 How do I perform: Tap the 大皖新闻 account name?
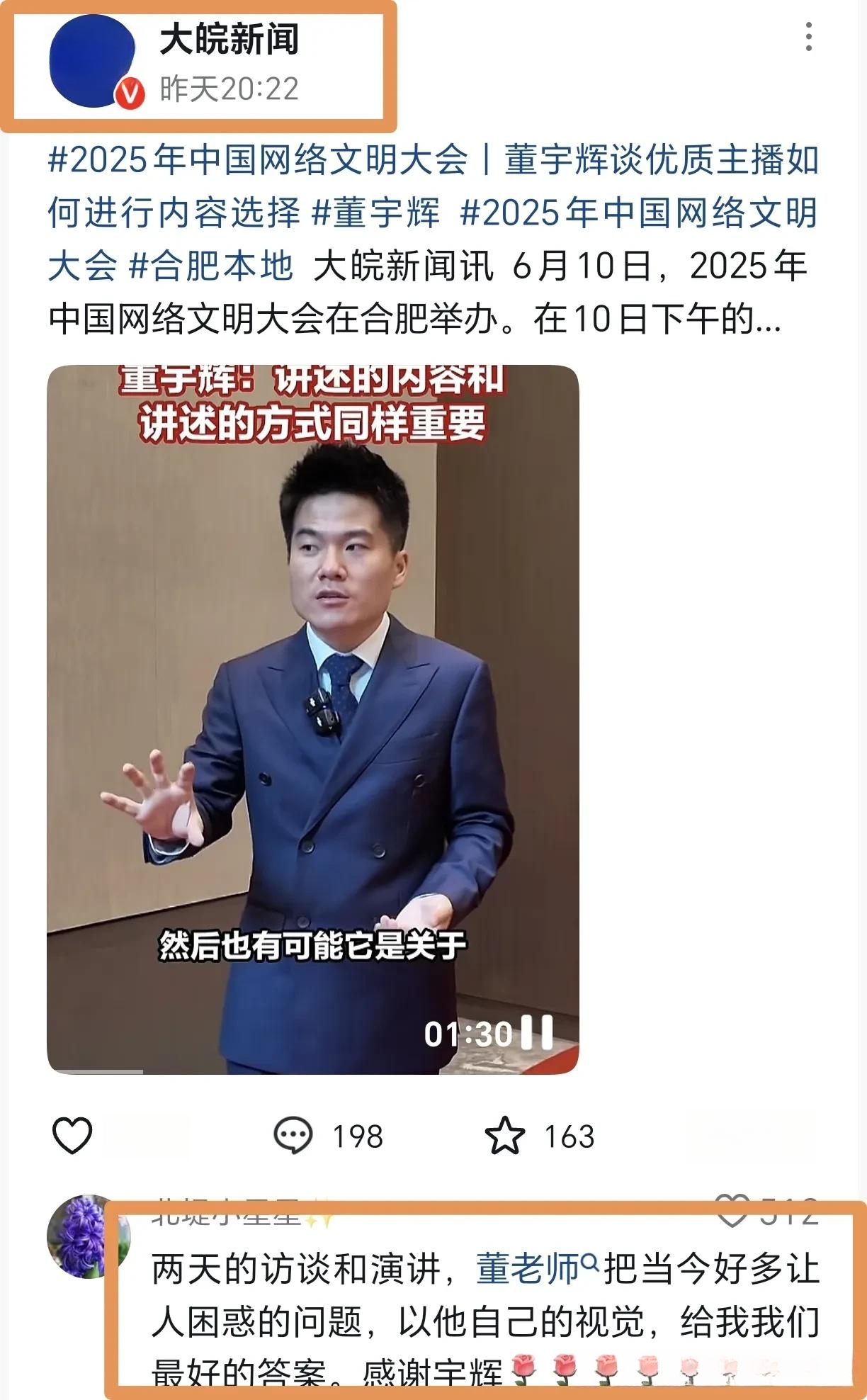229,38
